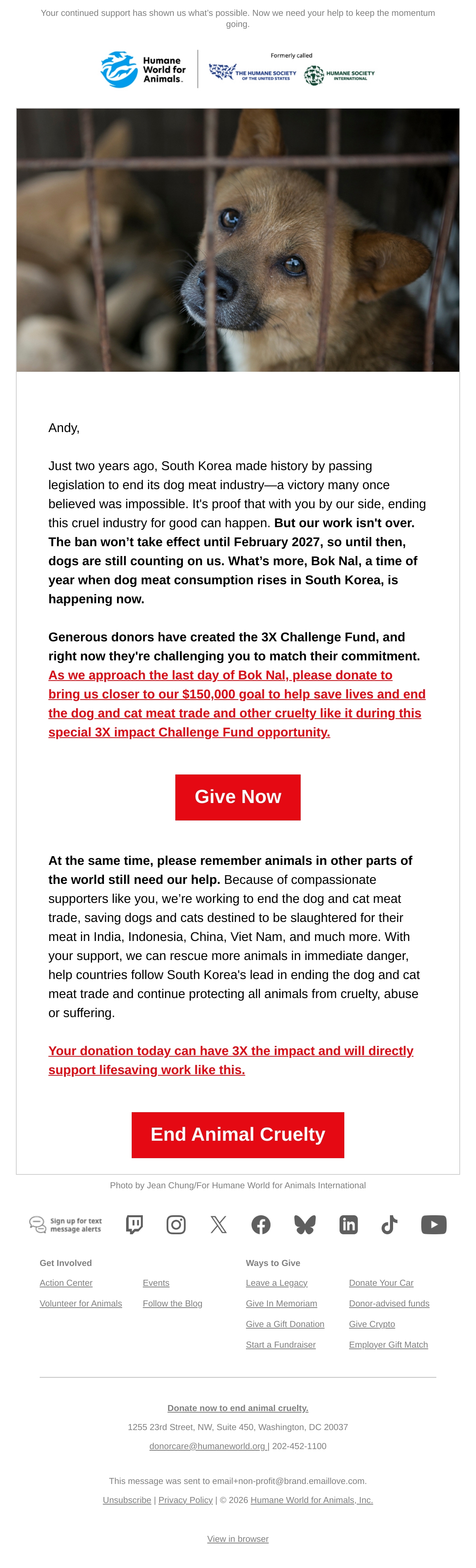Open the 3X impact donation link

tap(231, 1060)
